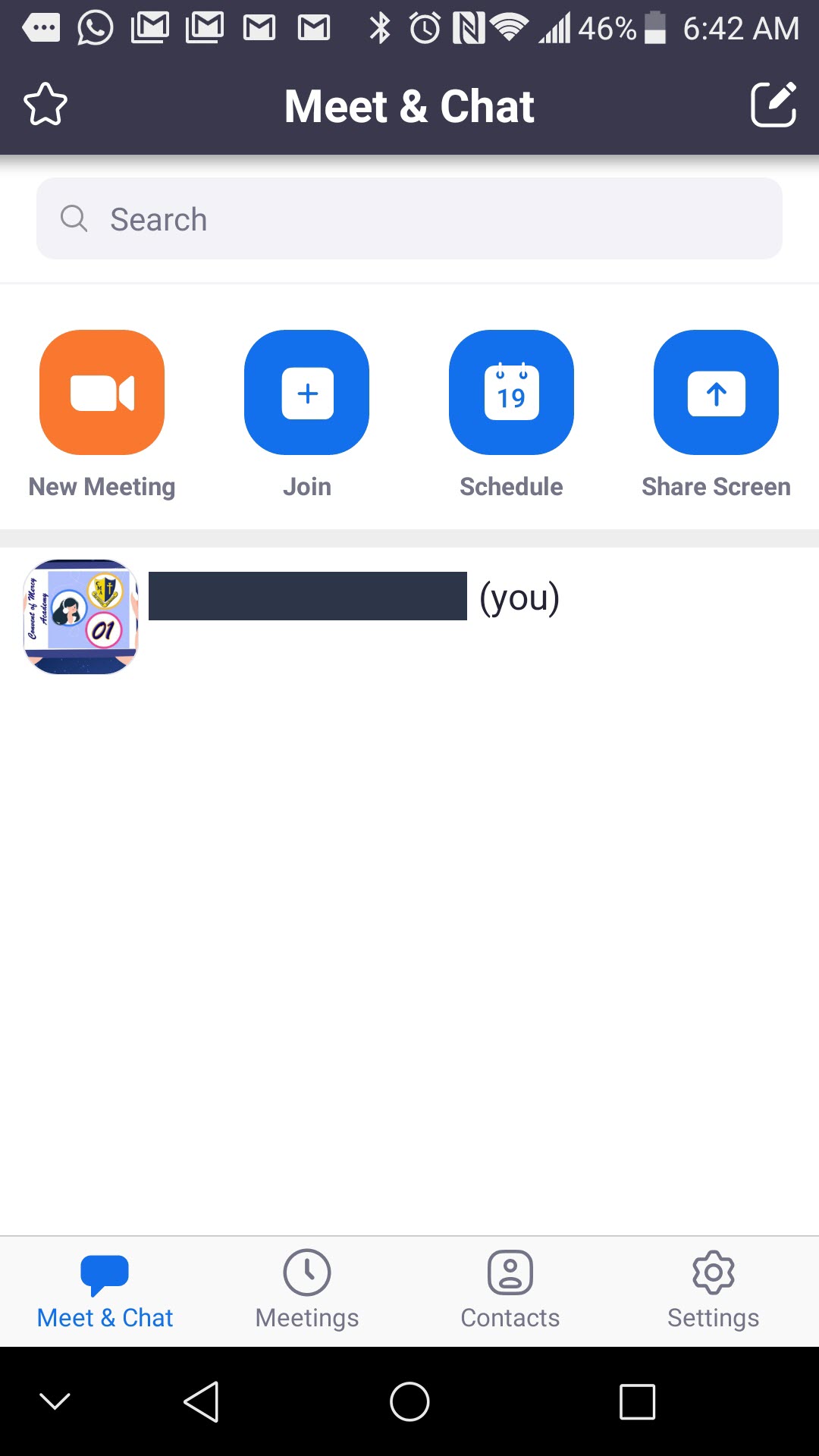Tap the Share Screen button

click(x=716, y=393)
